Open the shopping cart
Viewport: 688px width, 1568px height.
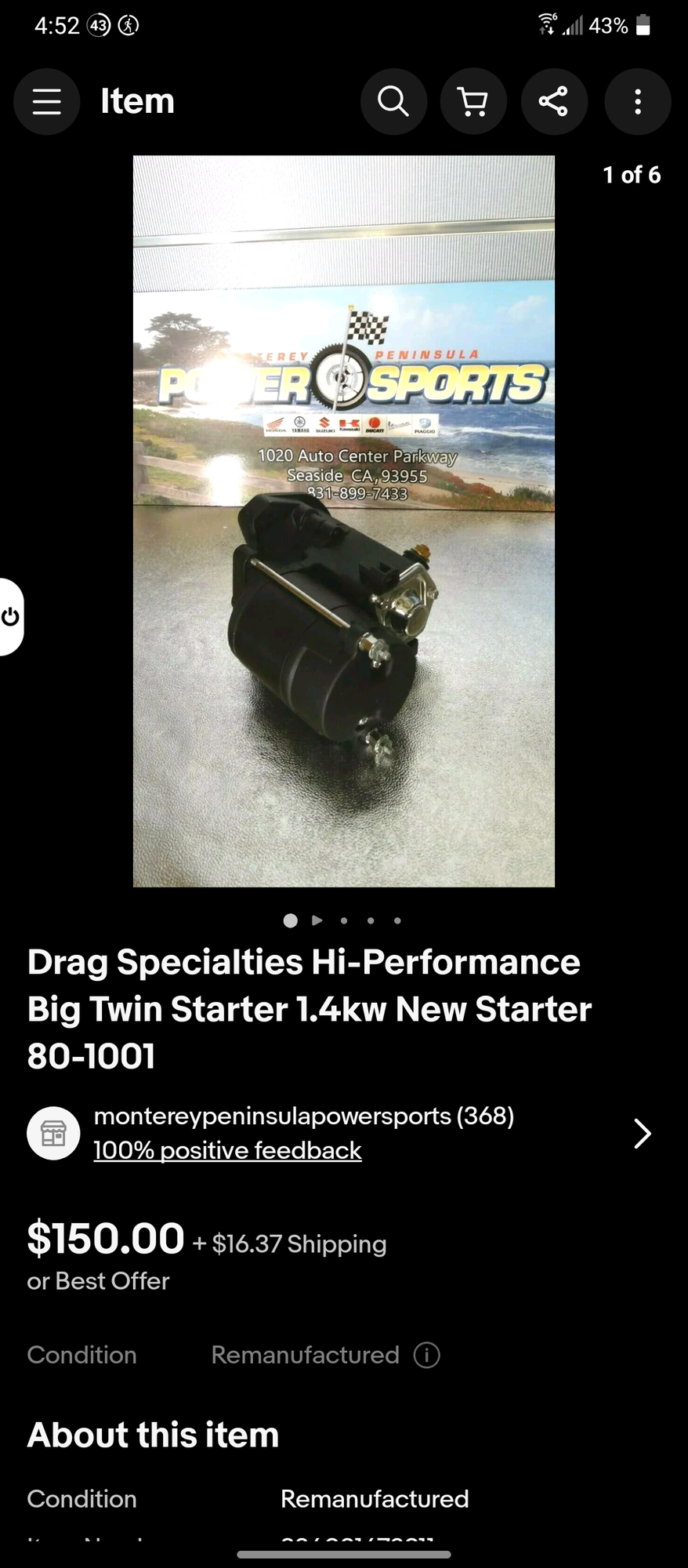pyautogui.click(x=473, y=102)
